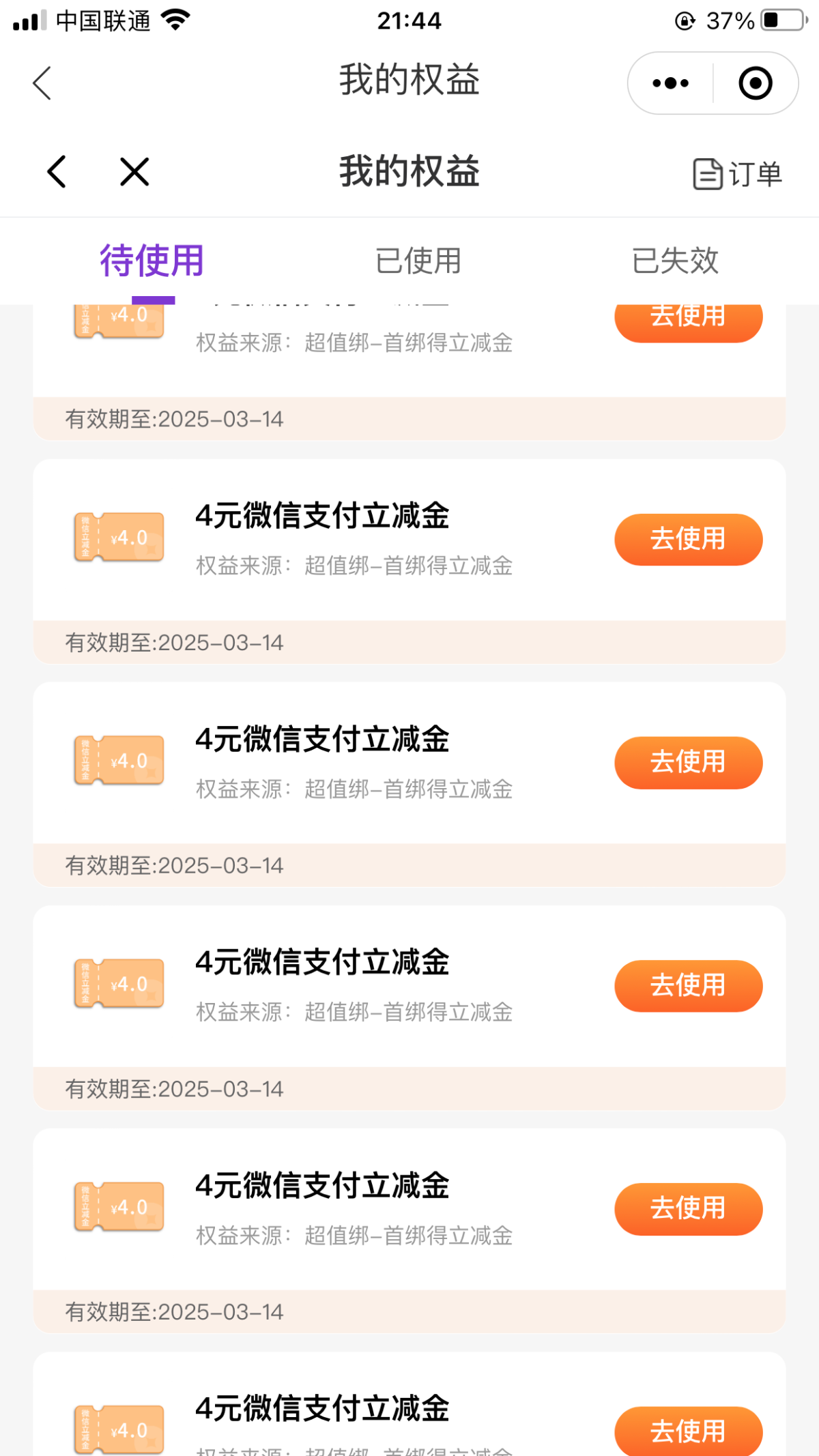Switch to the 已失效 tab

(675, 261)
